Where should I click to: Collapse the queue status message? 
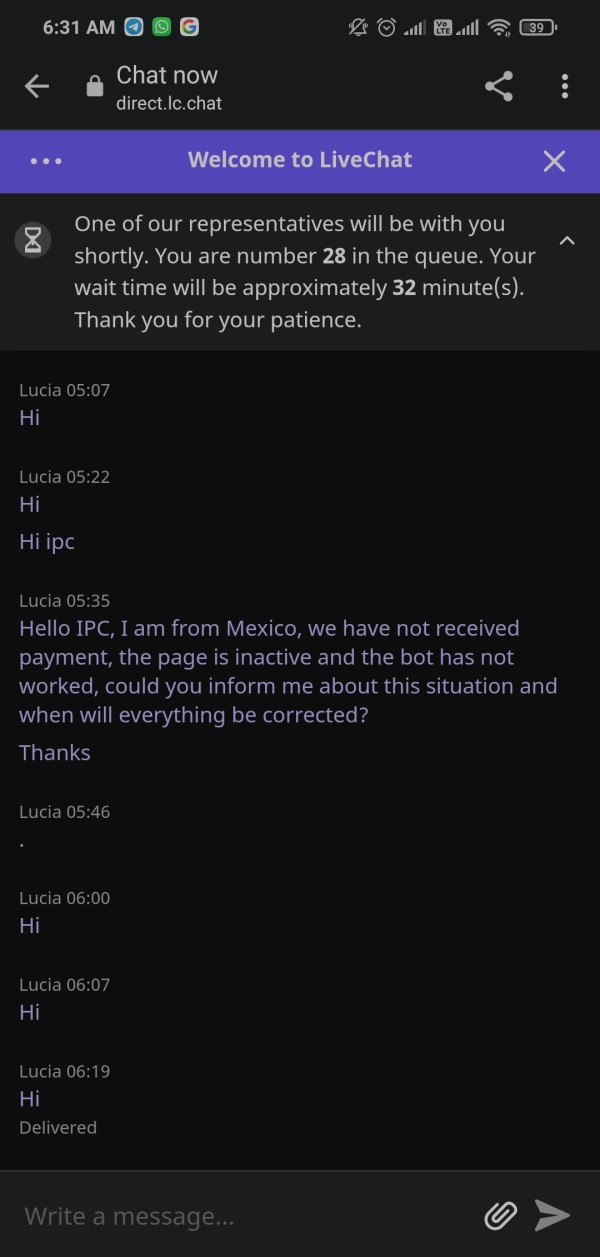pos(567,240)
